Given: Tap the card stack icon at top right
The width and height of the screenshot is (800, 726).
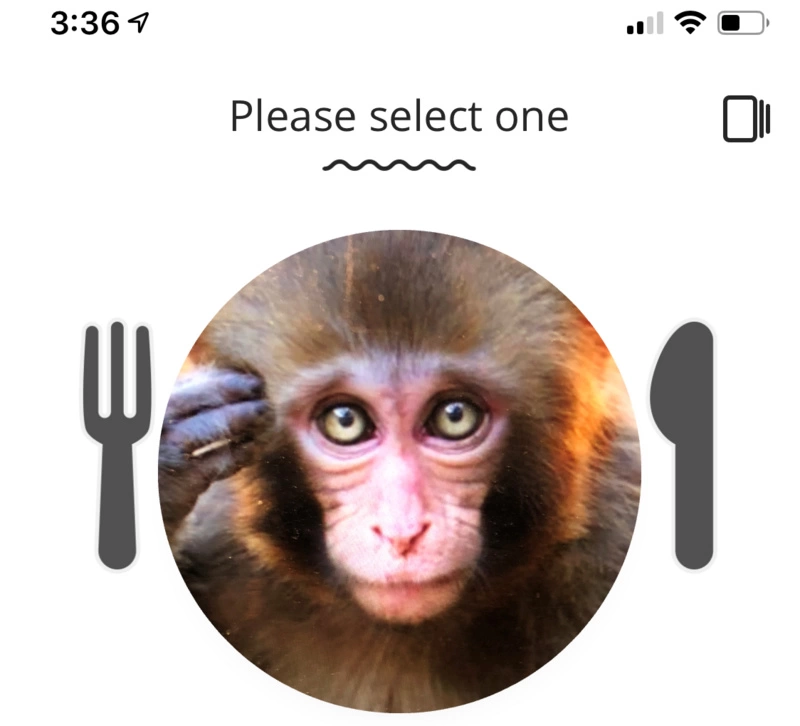Looking at the screenshot, I should pyautogui.click(x=746, y=119).
